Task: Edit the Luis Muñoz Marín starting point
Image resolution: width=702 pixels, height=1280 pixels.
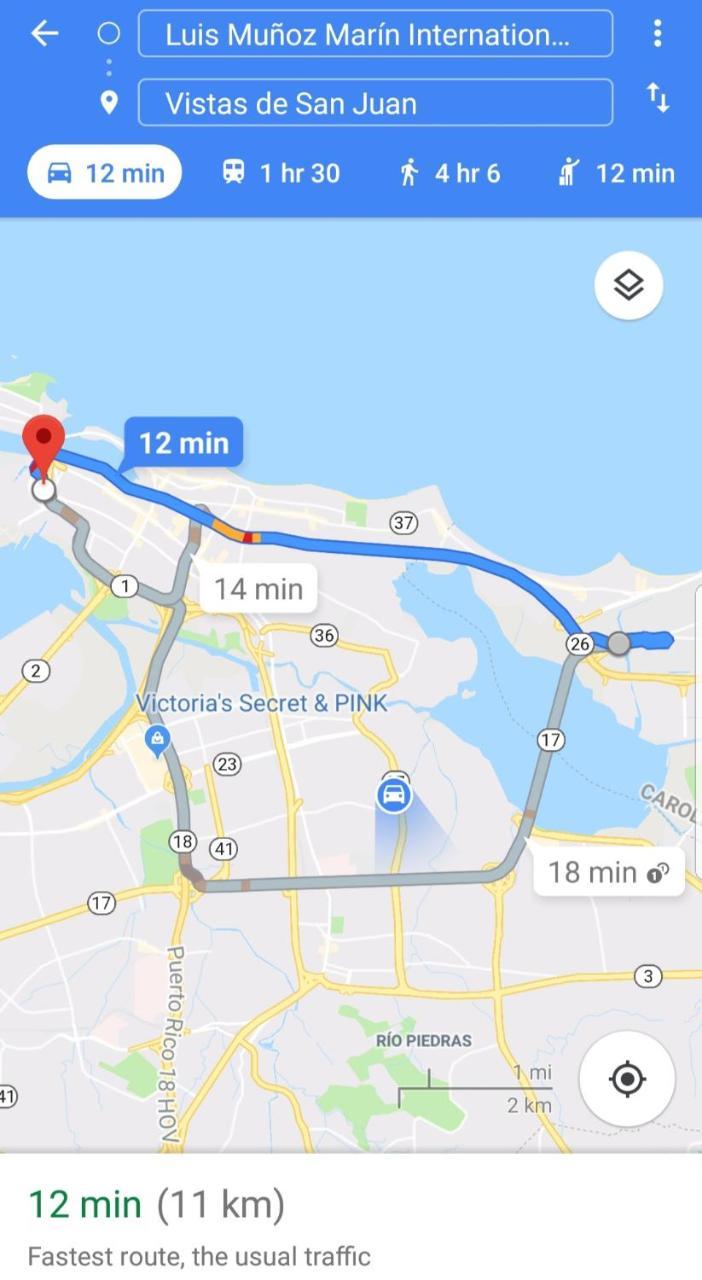Action: (375, 35)
